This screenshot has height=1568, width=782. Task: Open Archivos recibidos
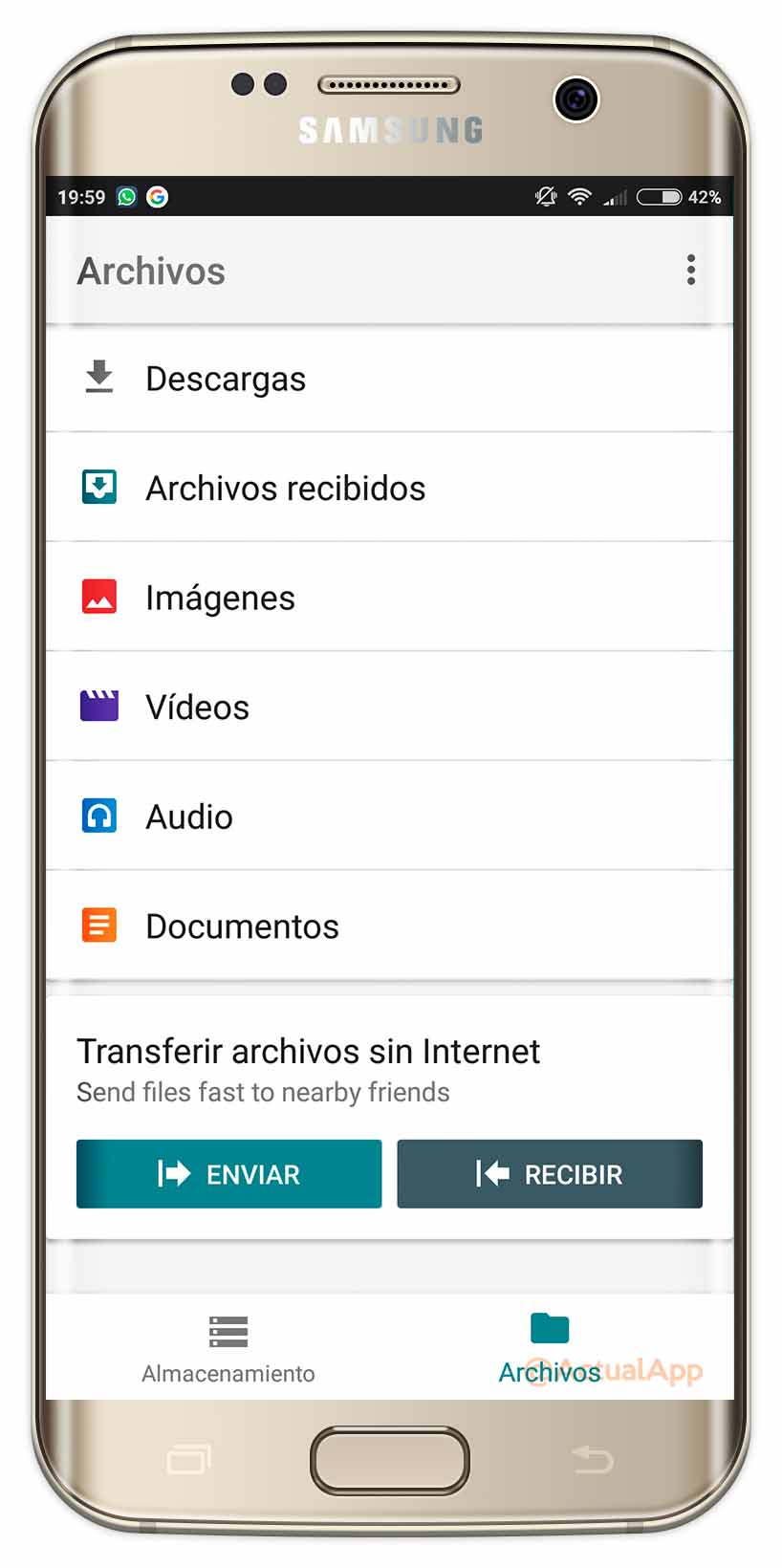pos(389,488)
